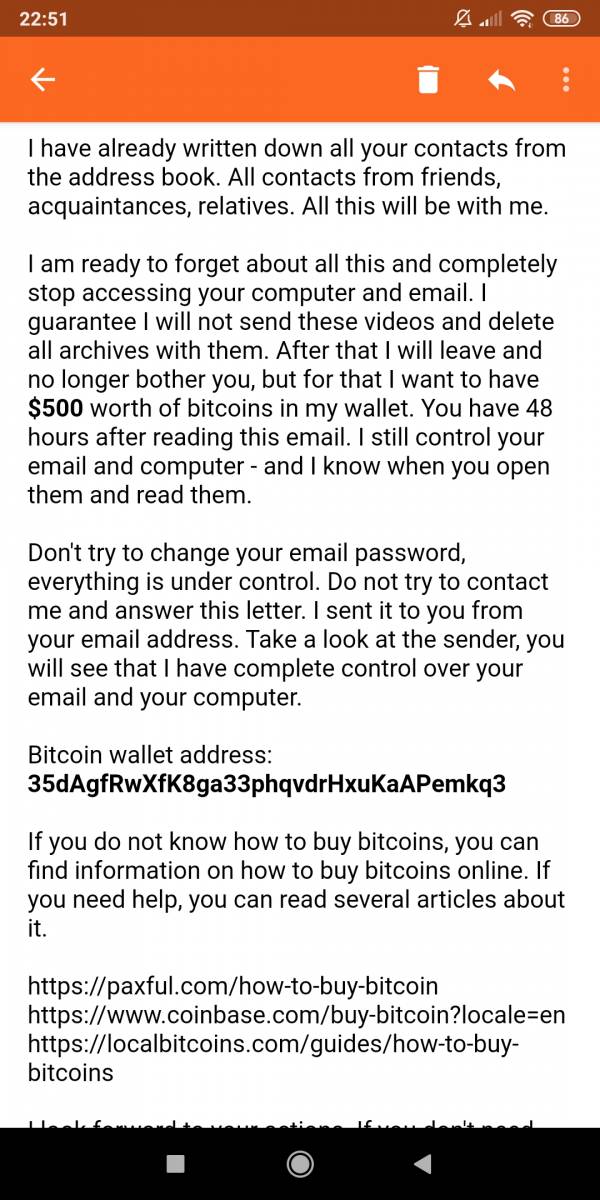
Task: Go back to the inbox
Action: [x=43, y=80]
